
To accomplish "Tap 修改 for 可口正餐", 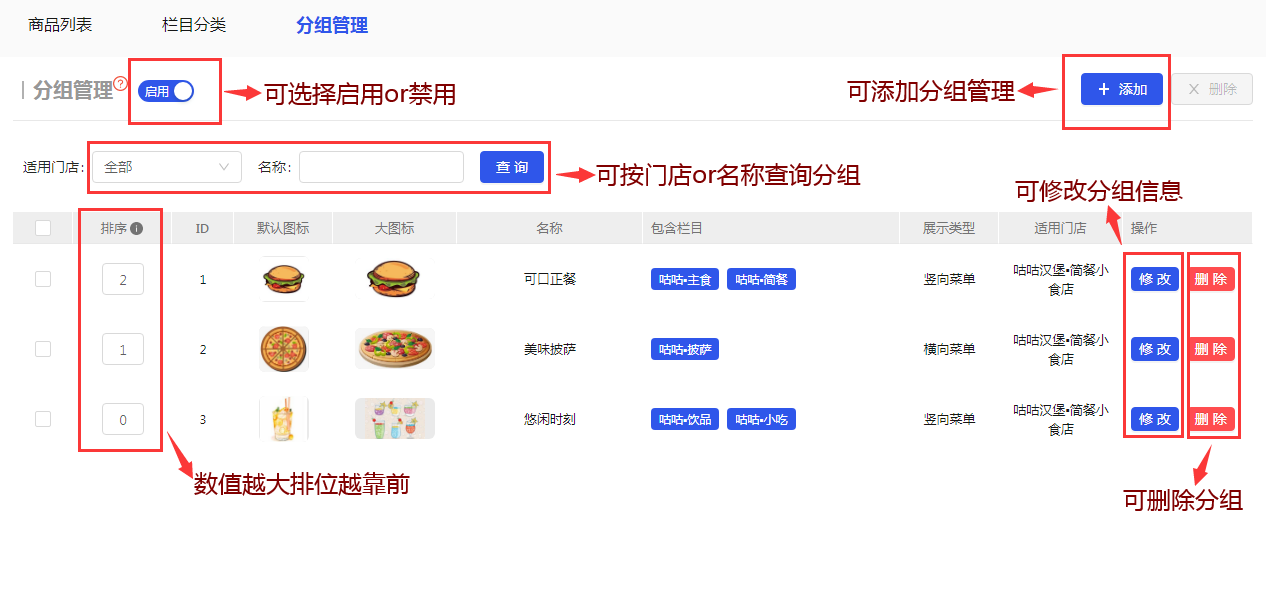I will pyautogui.click(x=1155, y=279).
